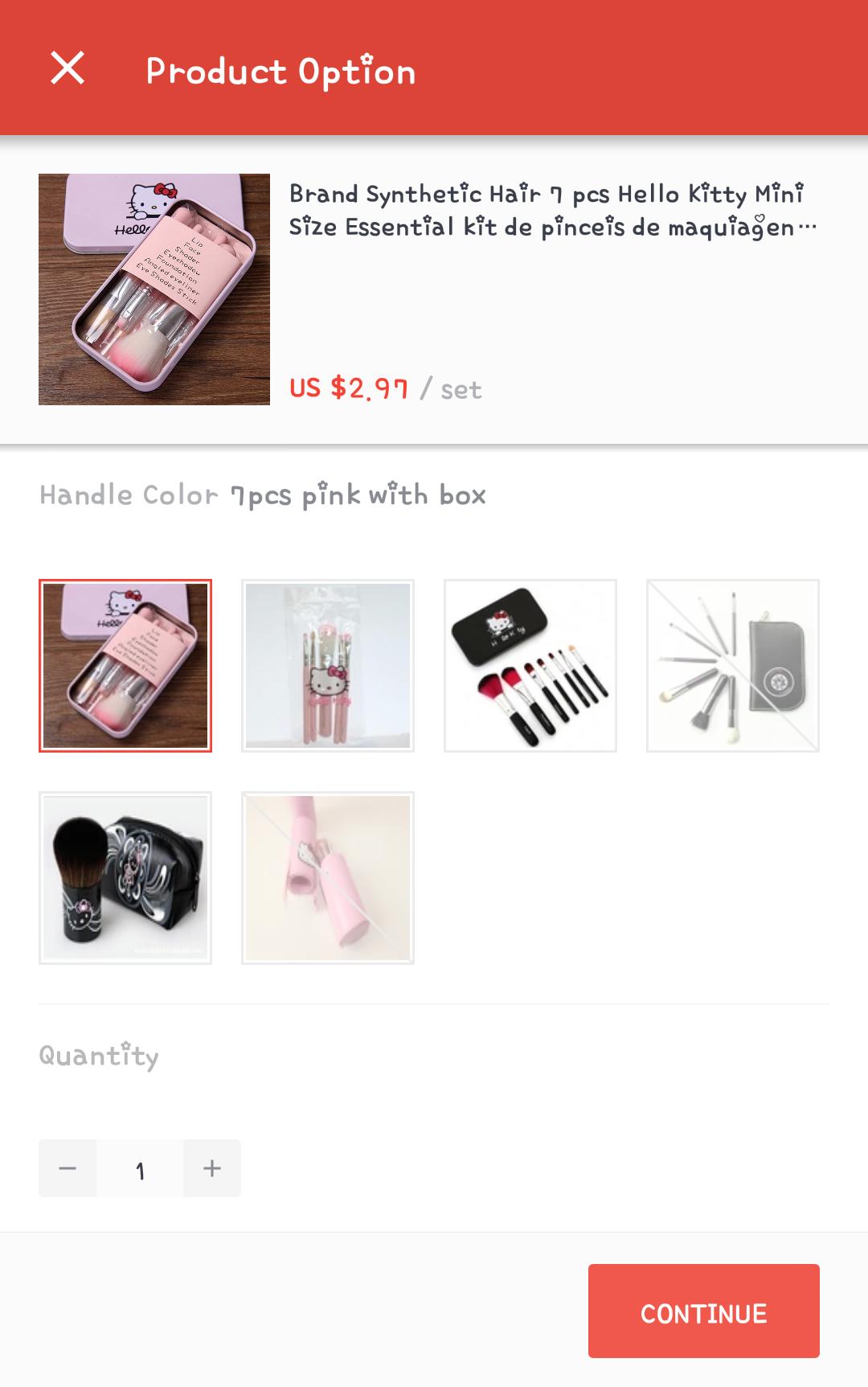868x1387 pixels.
Task: Increase quantity with the plus button
Action: tap(212, 1168)
